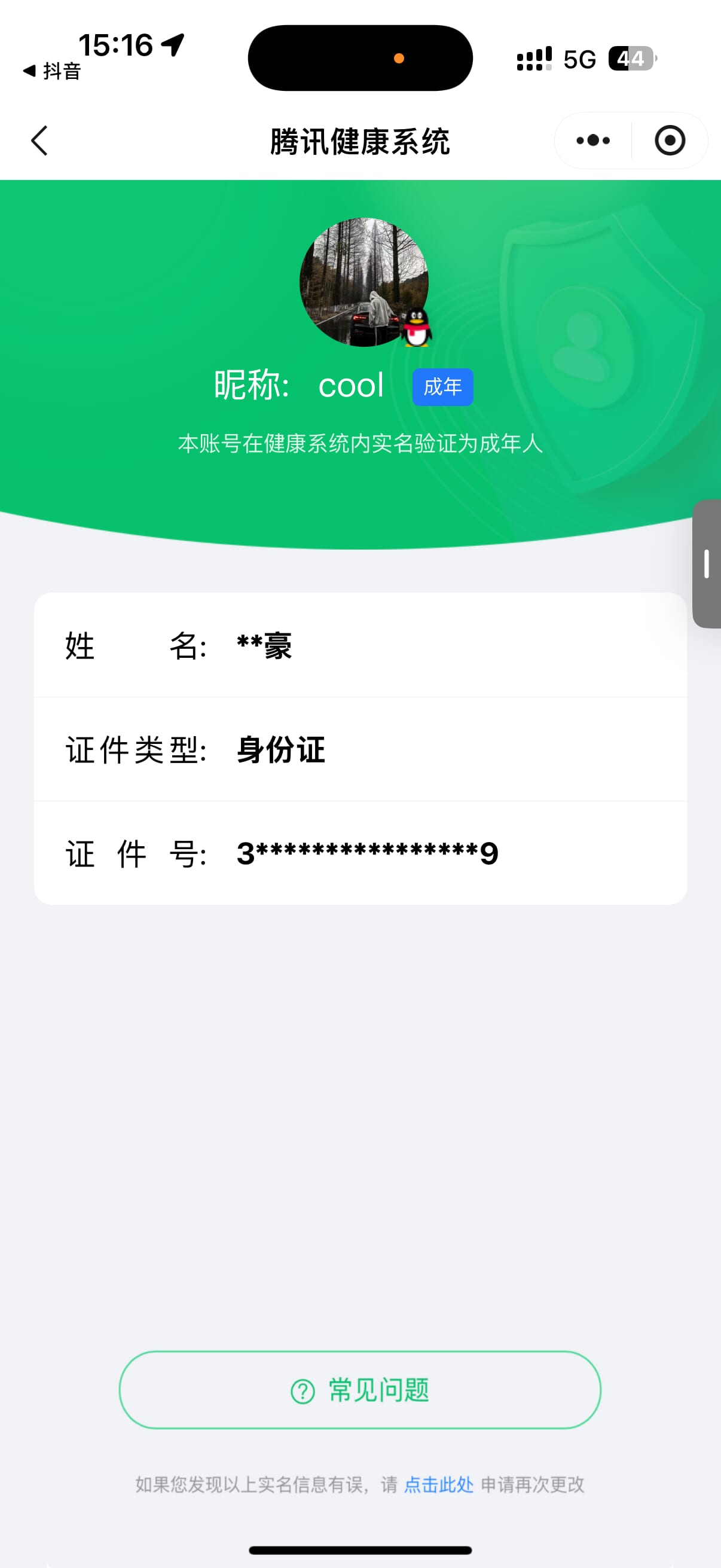Tap the cellular signal bars indicator

534,59
